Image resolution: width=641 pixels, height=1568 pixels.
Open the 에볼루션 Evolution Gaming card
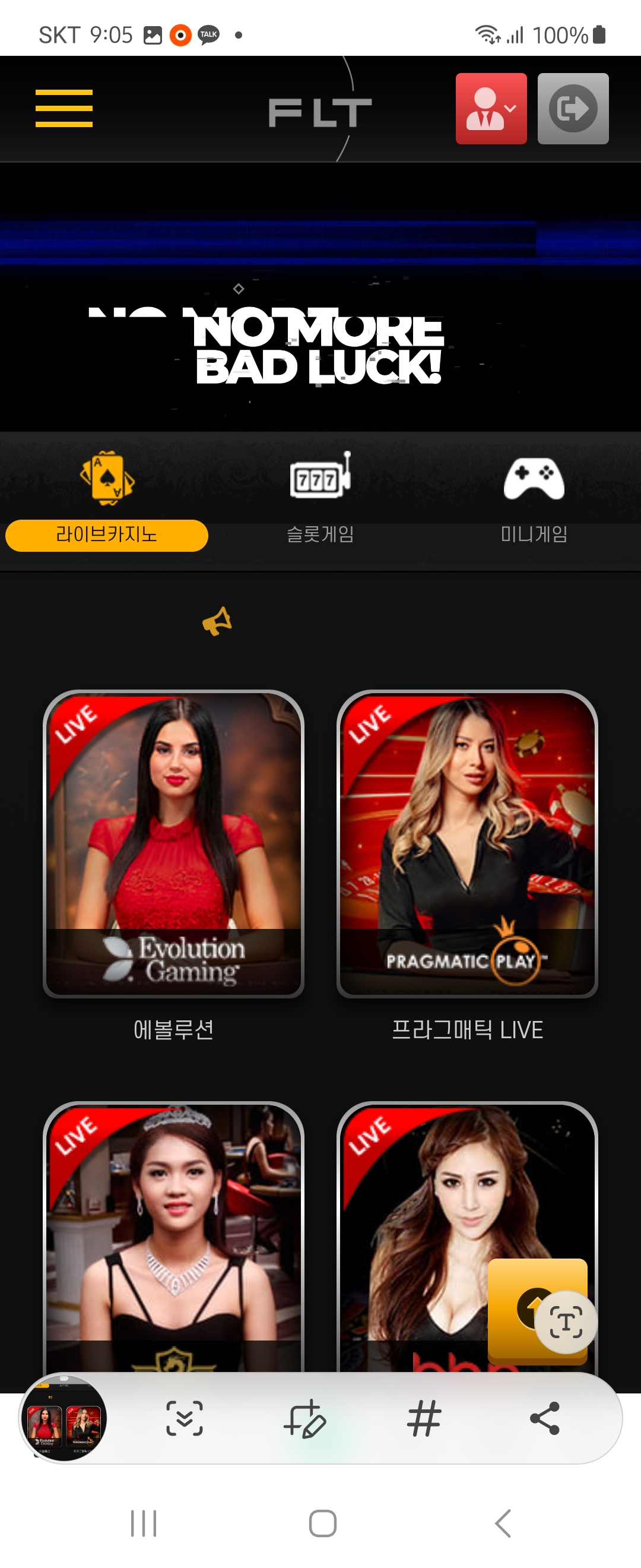point(173,843)
